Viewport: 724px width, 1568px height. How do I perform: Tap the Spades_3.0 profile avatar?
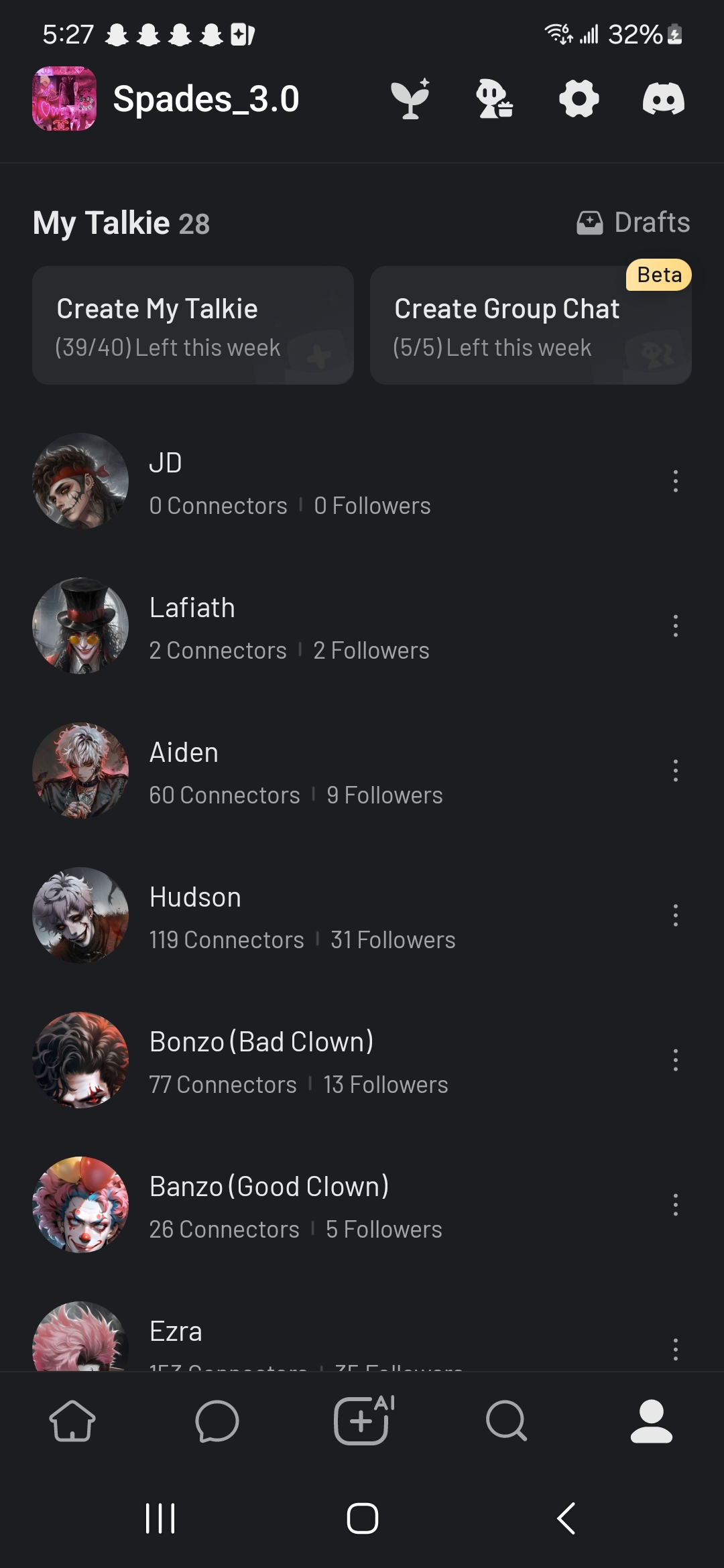[x=64, y=99]
